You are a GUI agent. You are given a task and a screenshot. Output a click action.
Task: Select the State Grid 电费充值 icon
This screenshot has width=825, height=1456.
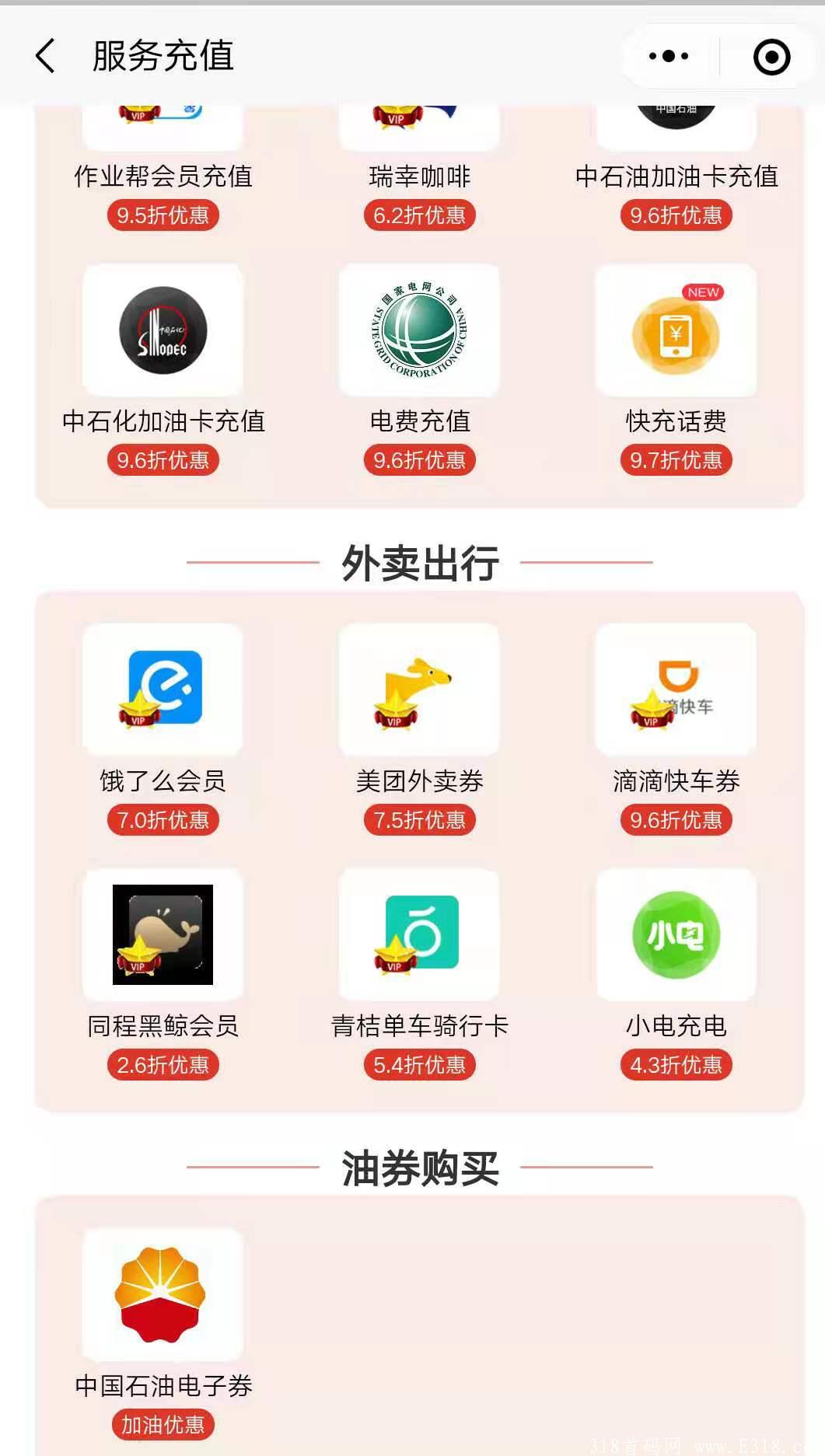(x=418, y=330)
